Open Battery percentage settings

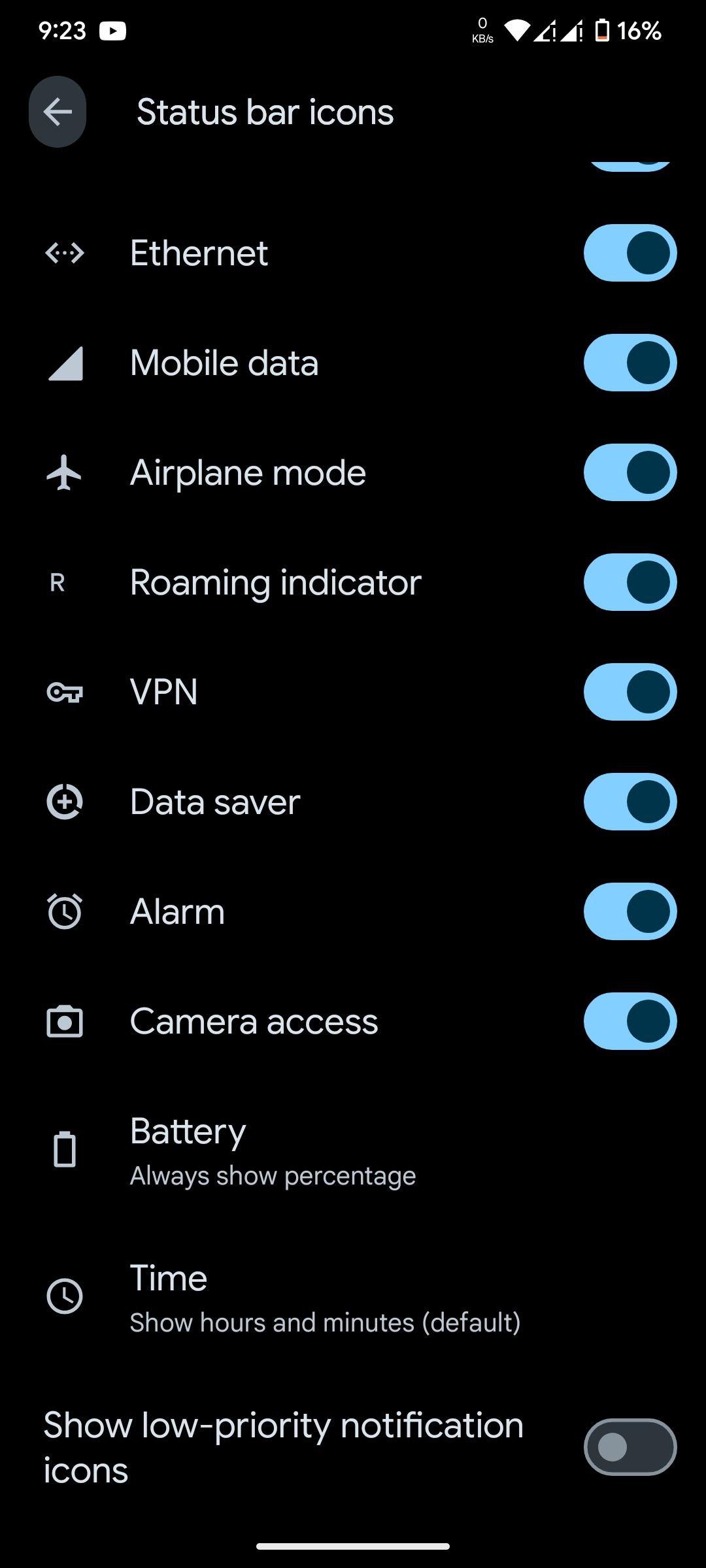point(353,1150)
